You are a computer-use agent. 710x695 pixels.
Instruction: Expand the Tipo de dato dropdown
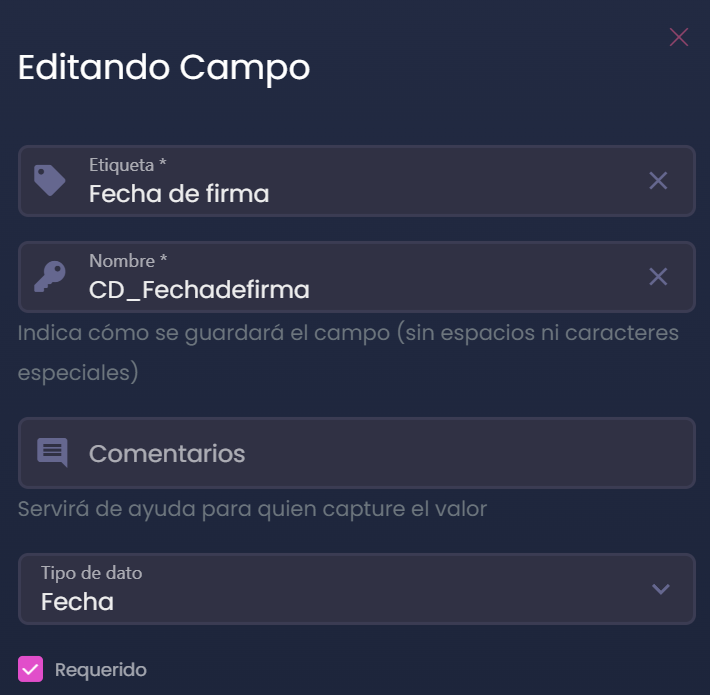[659, 589]
